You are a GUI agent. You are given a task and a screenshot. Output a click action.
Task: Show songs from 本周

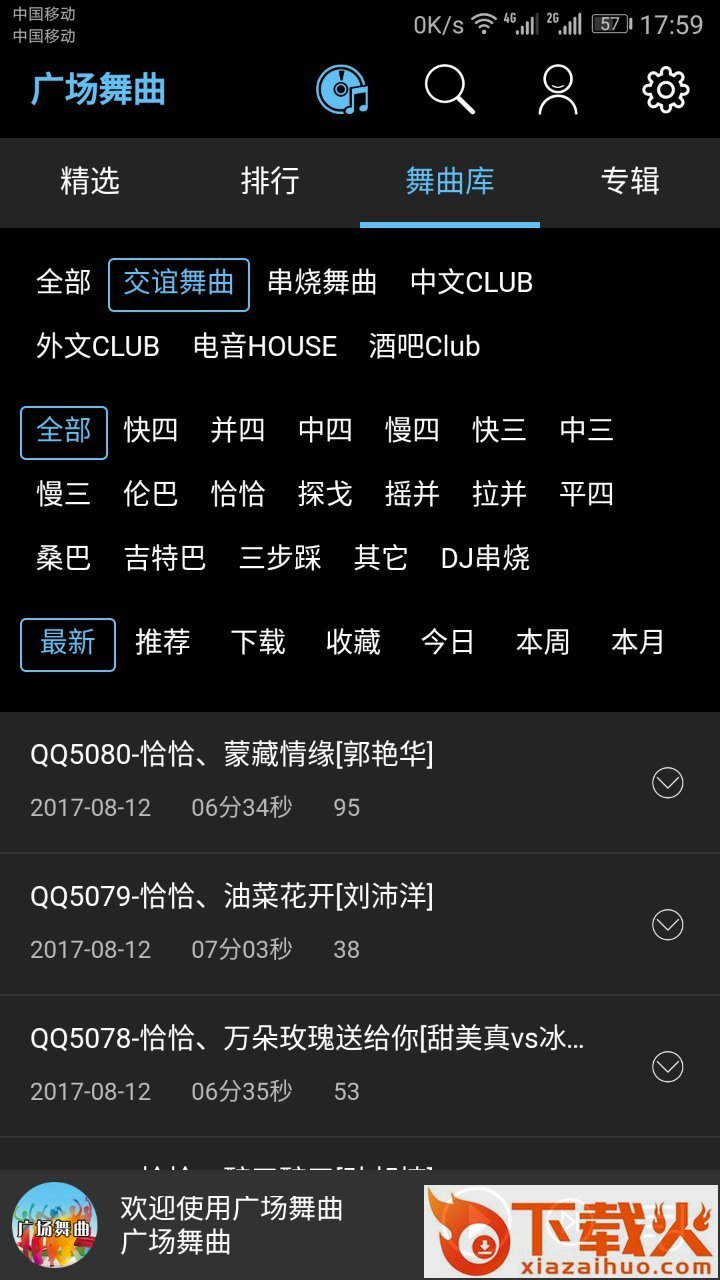pos(543,643)
